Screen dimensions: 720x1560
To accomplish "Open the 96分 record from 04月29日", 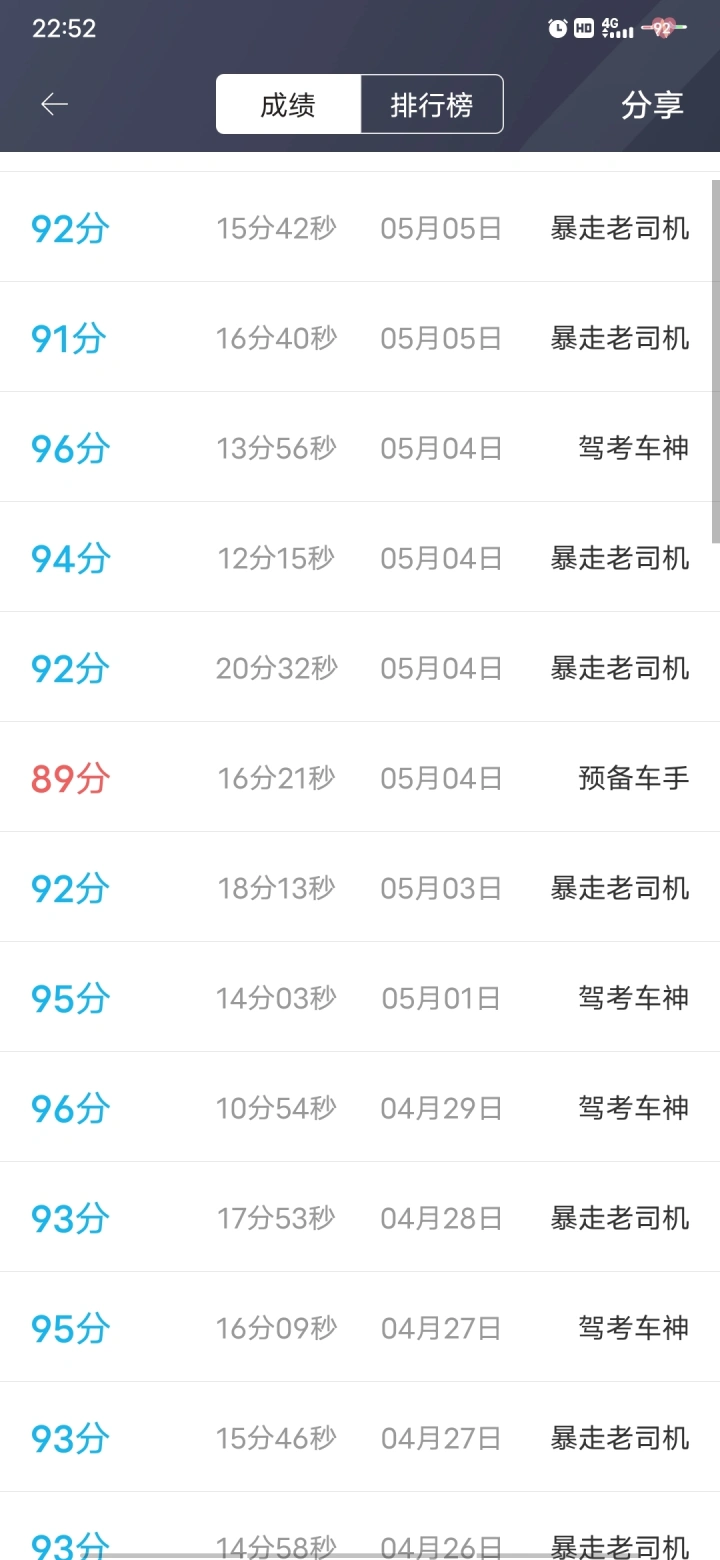I will pos(360,1107).
